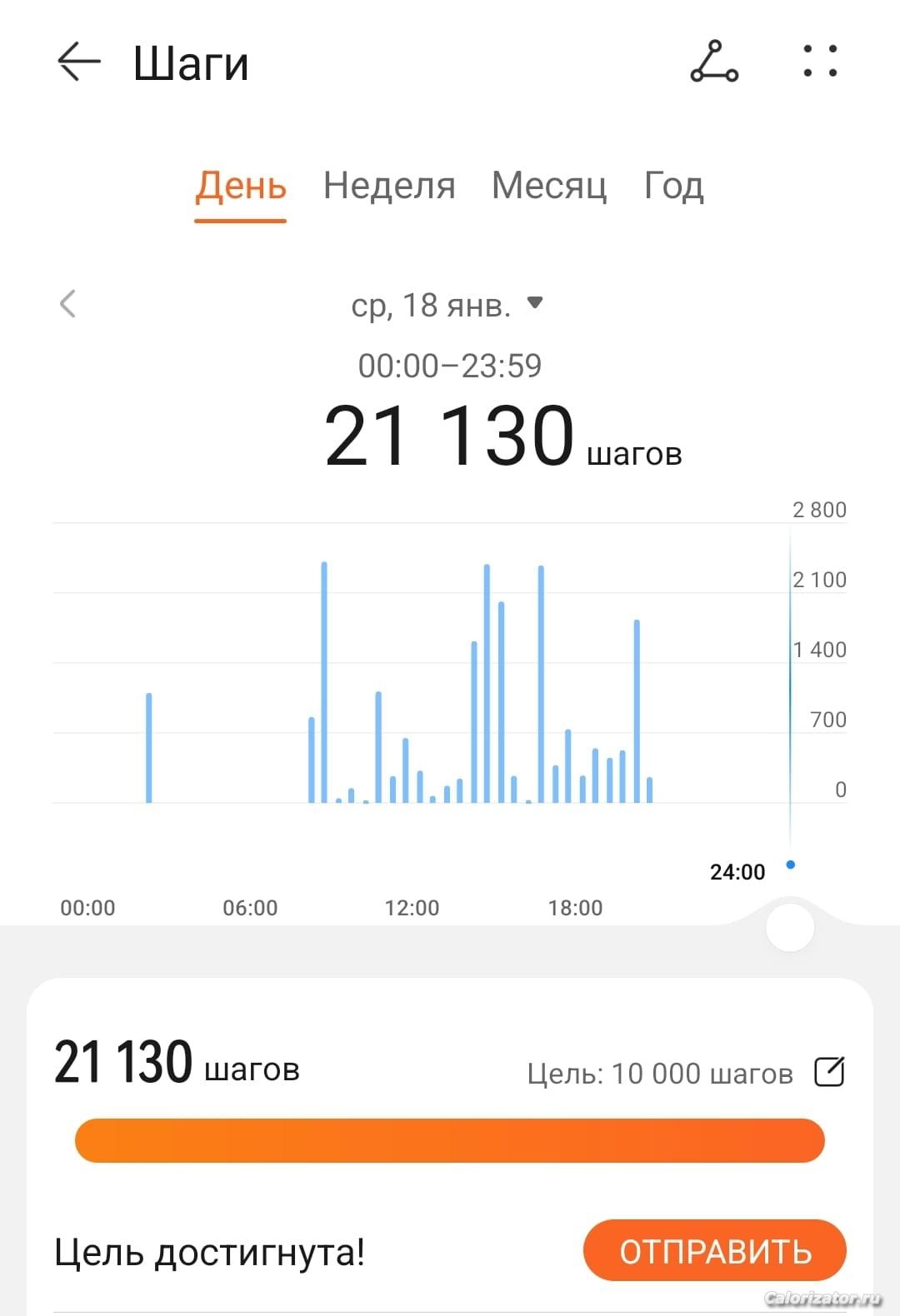Go to the previous day
Viewport: 900px width, 1316px height.
pyautogui.click(x=68, y=304)
